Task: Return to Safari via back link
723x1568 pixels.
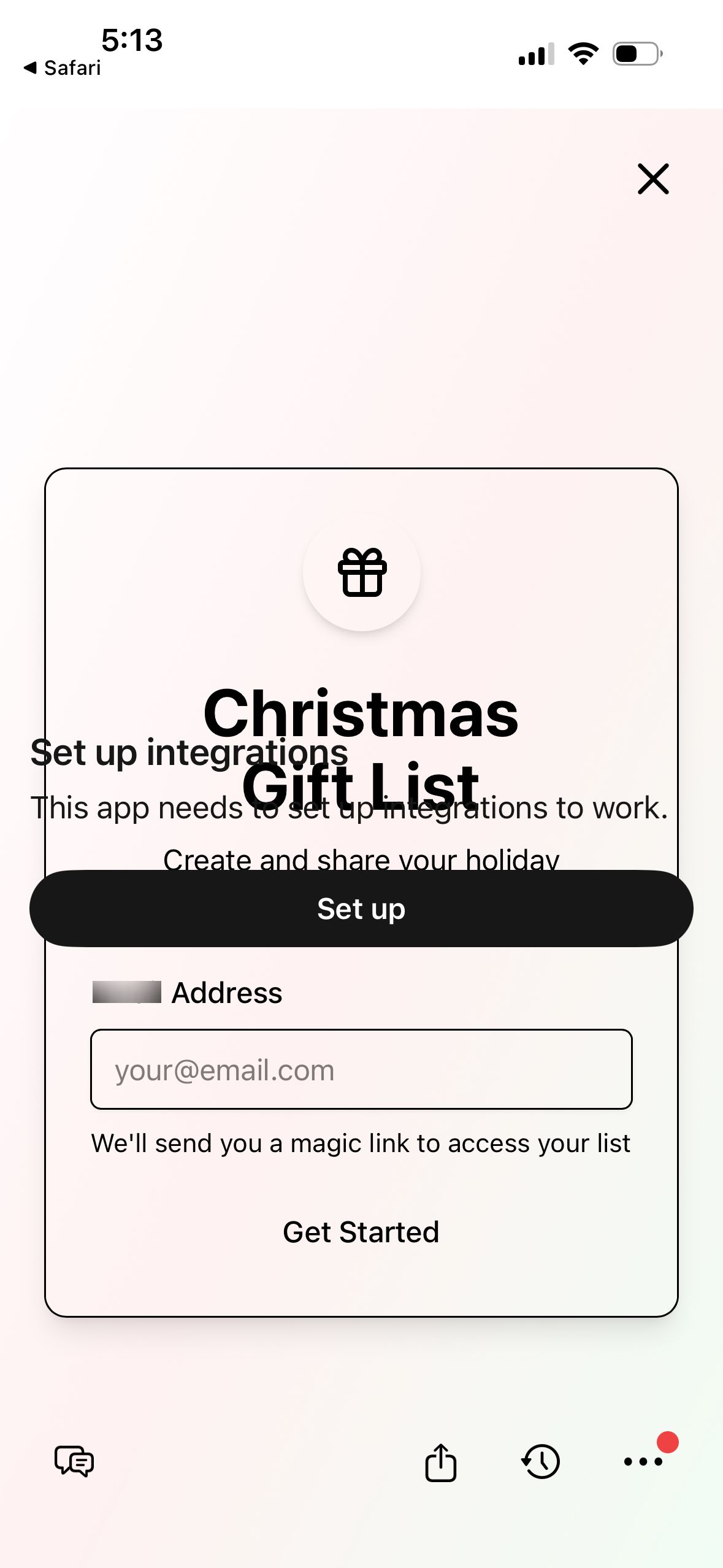Action: (x=62, y=68)
